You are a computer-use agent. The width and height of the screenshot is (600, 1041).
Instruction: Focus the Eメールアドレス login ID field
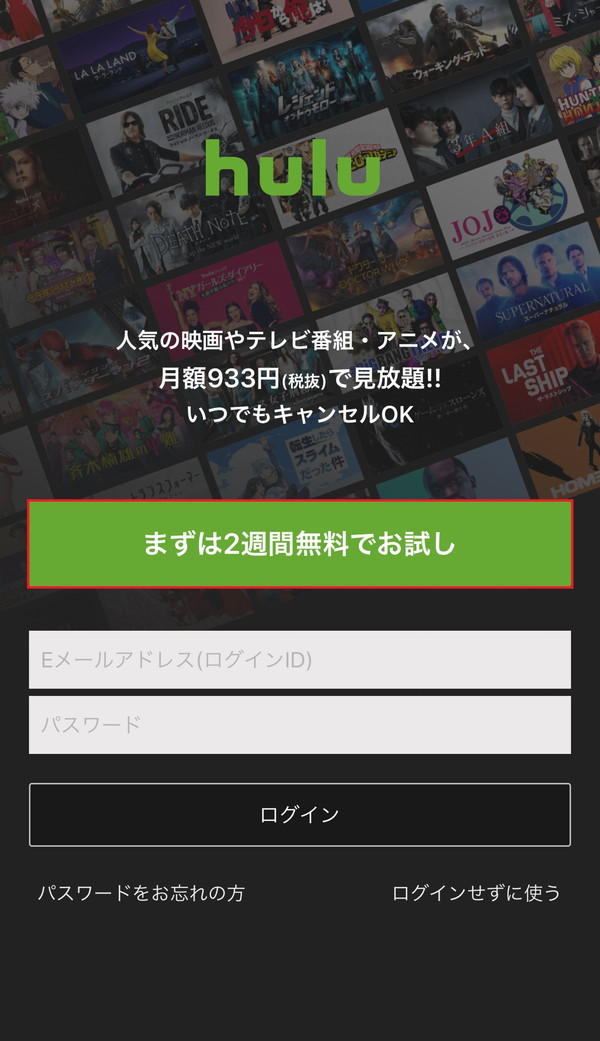tap(300, 660)
